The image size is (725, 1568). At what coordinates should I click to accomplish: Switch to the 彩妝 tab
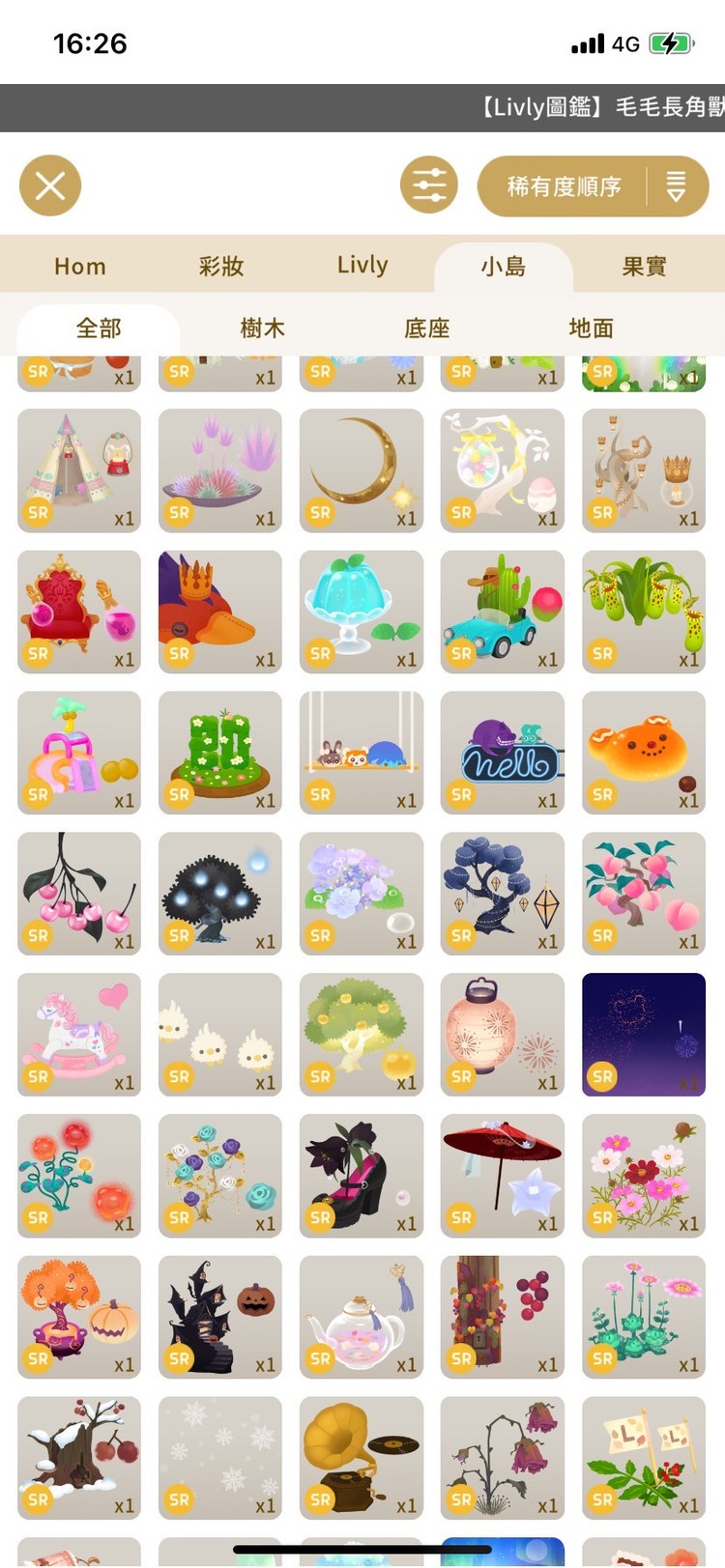click(x=221, y=266)
